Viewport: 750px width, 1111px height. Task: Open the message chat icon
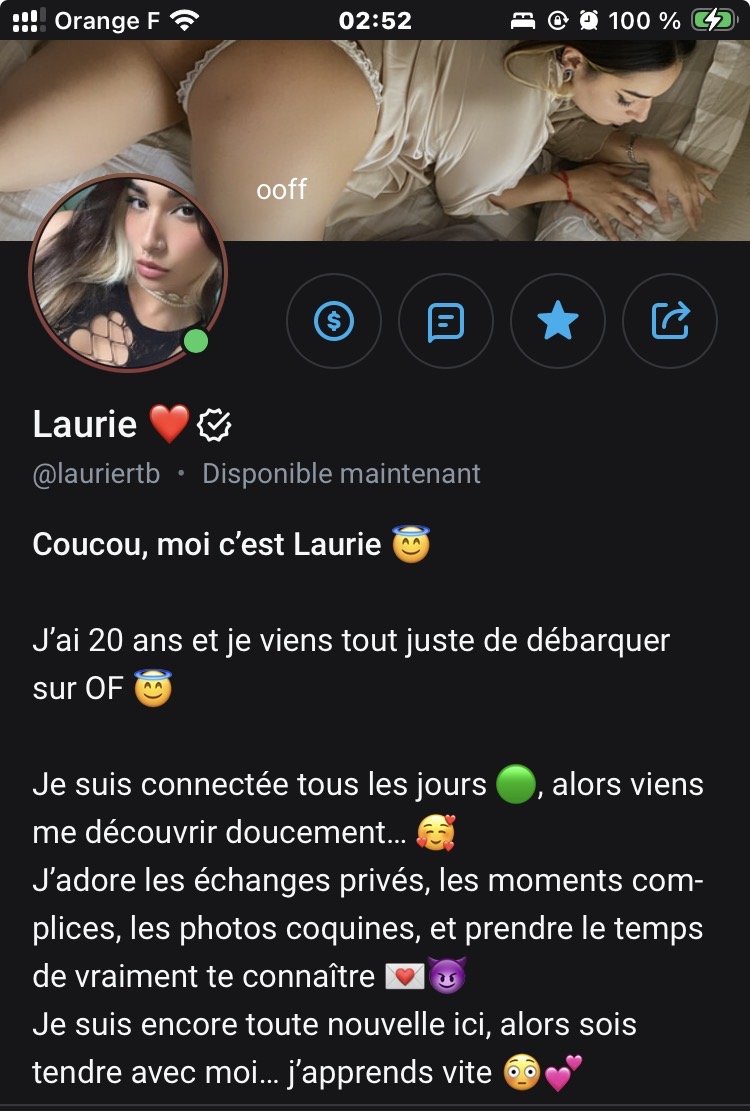445,321
